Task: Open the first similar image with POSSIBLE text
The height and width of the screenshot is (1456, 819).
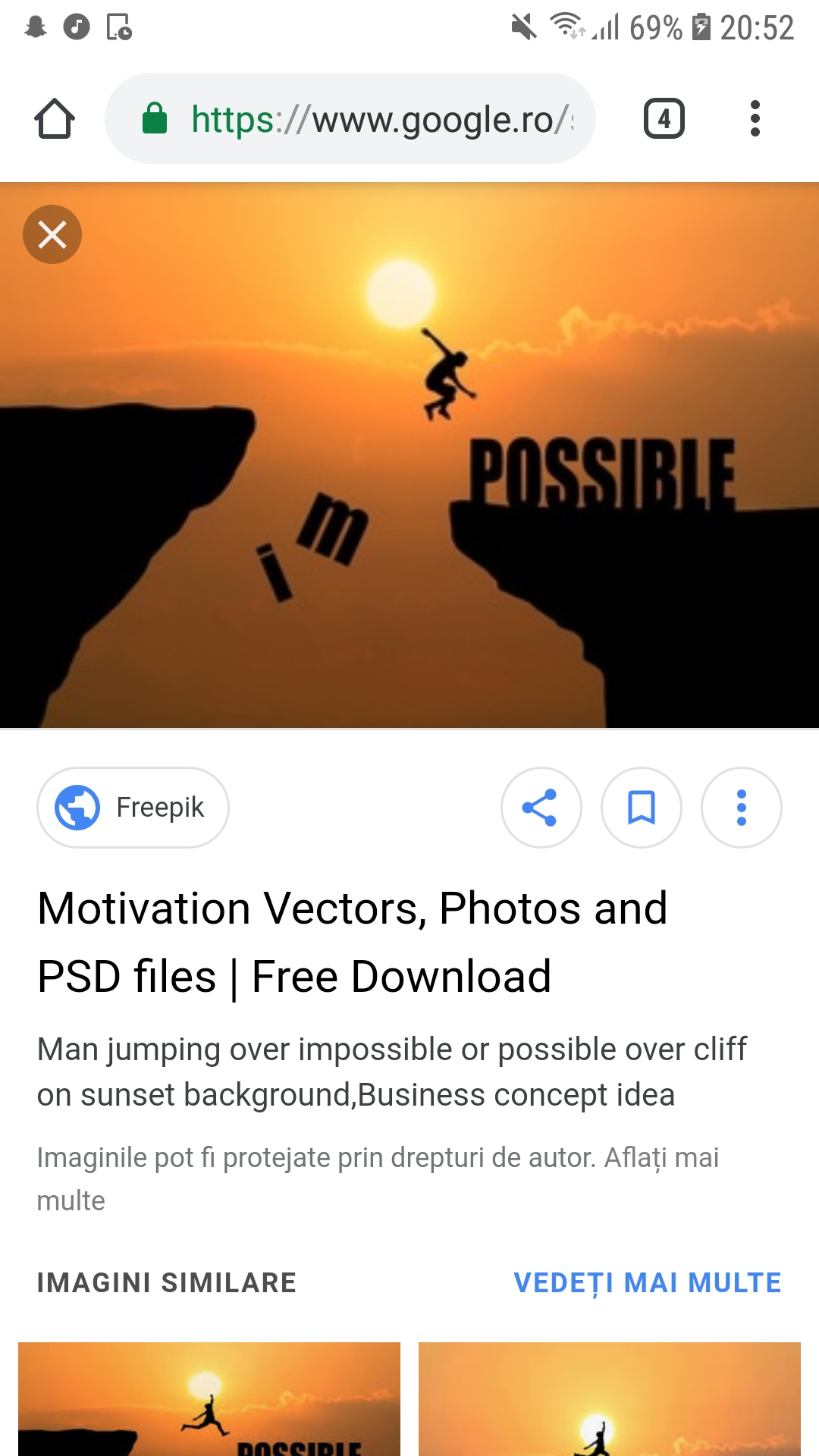Action: tap(209, 1399)
